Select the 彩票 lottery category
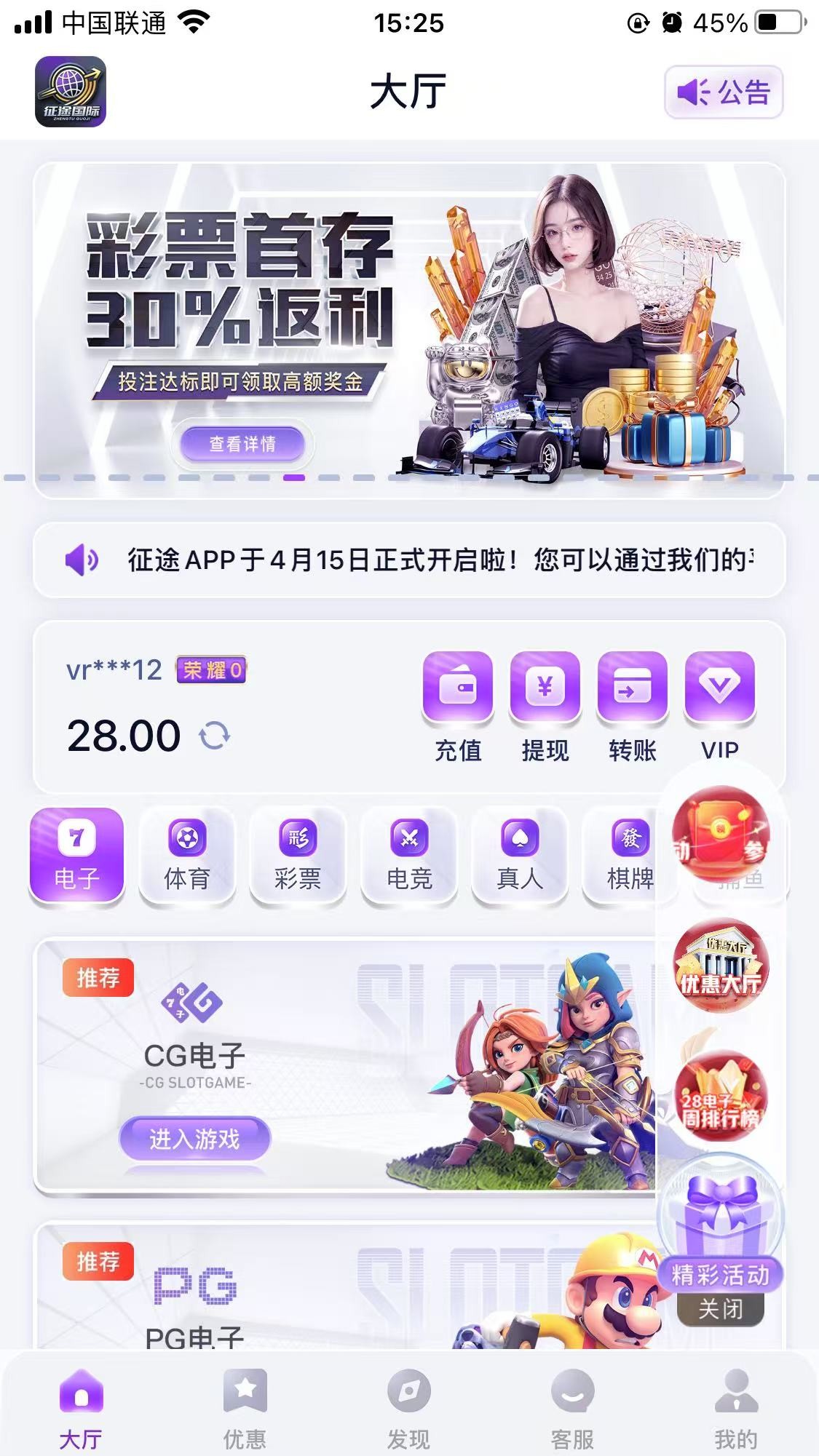The image size is (819, 1456). (x=298, y=856)
